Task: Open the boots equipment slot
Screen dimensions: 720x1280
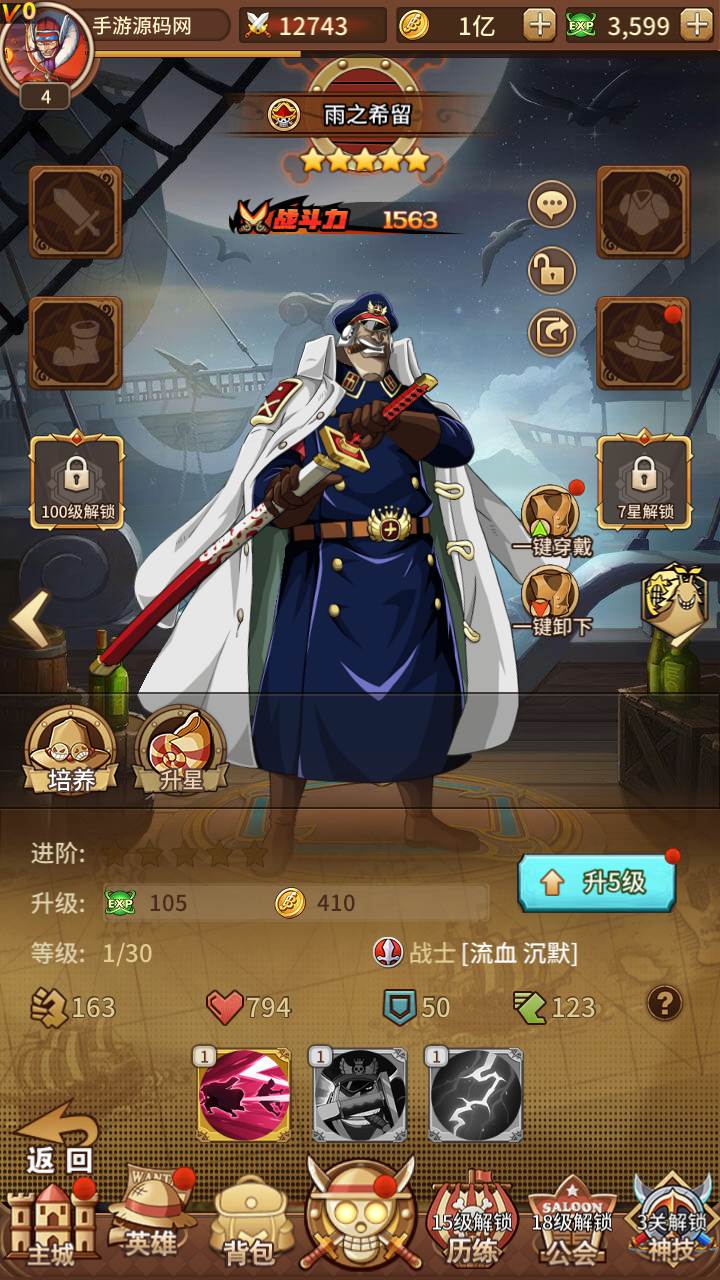Action: (76, 342)
